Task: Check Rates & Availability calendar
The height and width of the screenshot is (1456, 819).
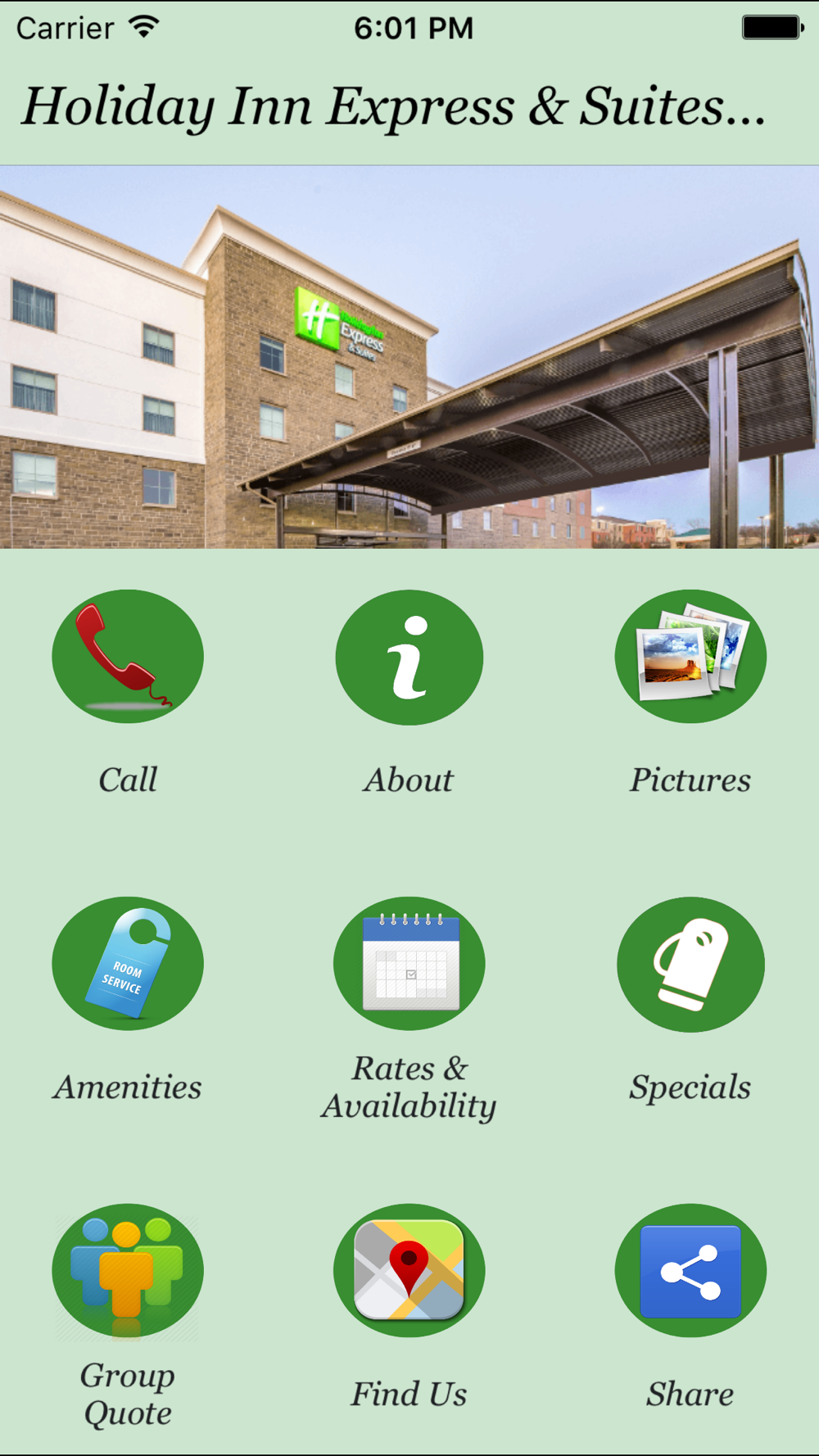Action: [x=409, y=964]
